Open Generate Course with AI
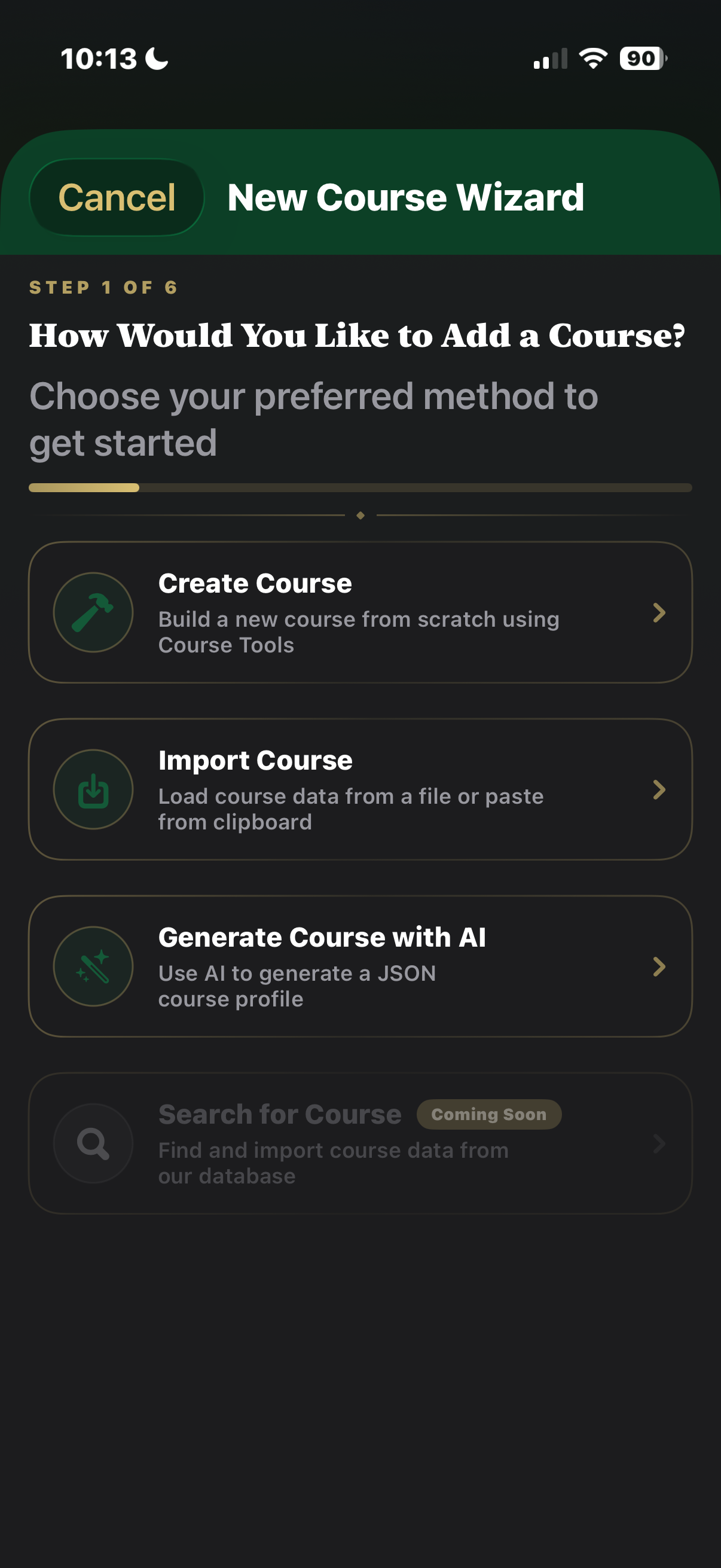Screen dimensions: 721x1568 pos(359,966)
